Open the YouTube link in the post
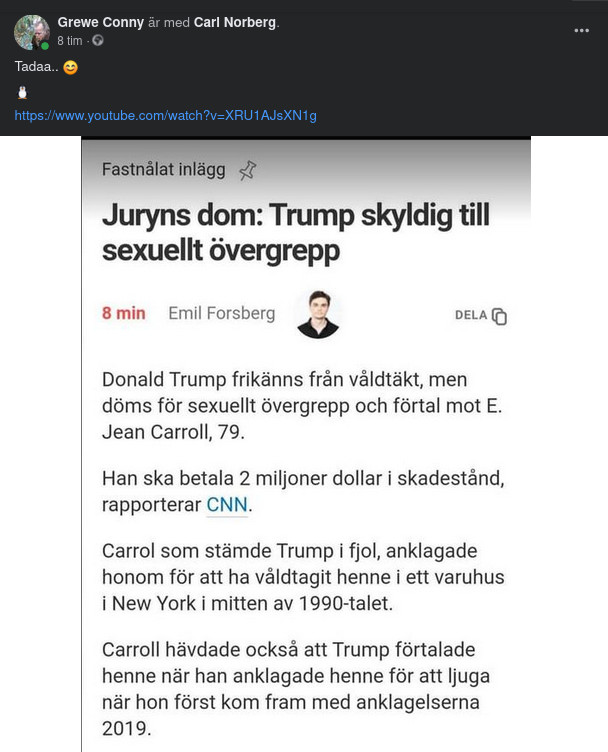Image resolution: width=608 pixels, height=752 pixels. coord(165,116)
